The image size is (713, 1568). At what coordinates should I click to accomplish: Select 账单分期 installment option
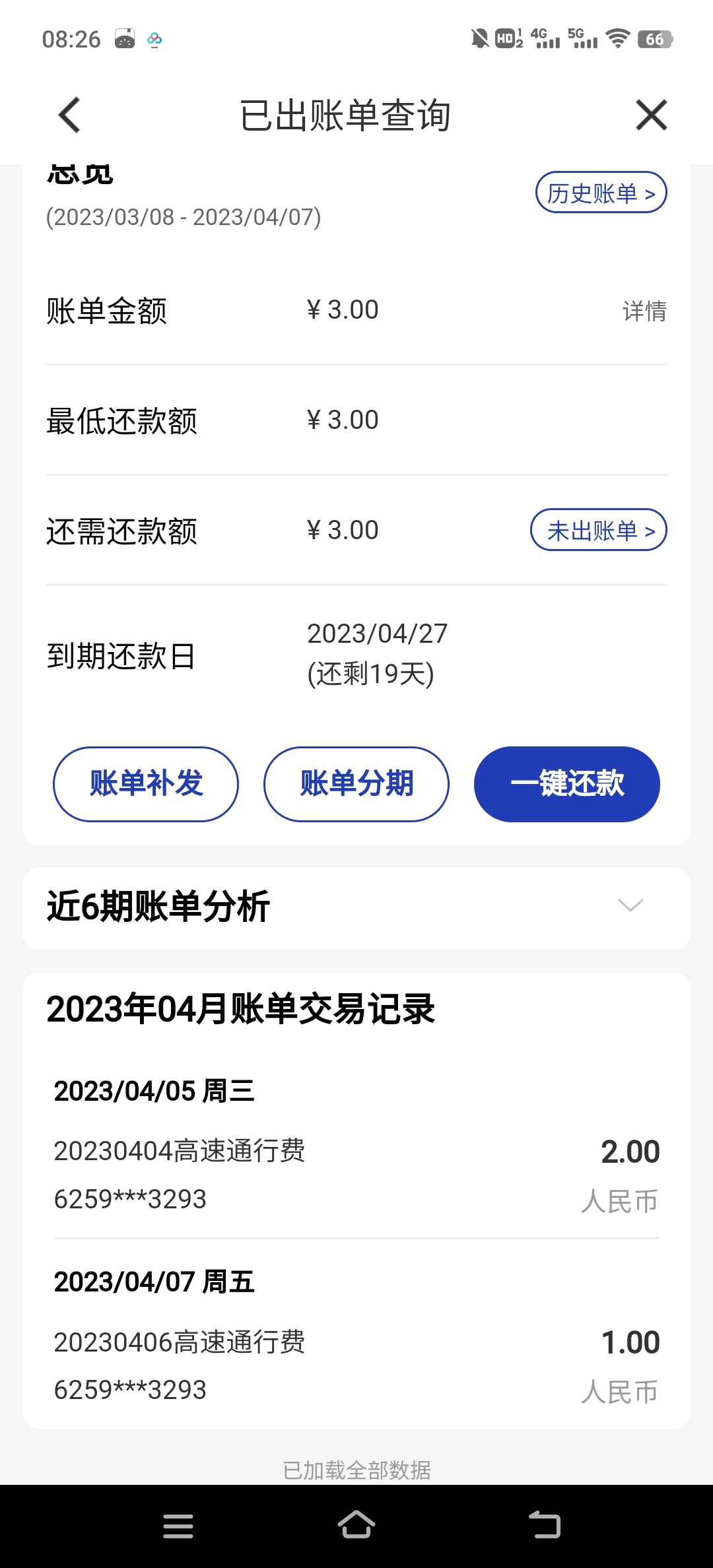click(x=356, y=784)
